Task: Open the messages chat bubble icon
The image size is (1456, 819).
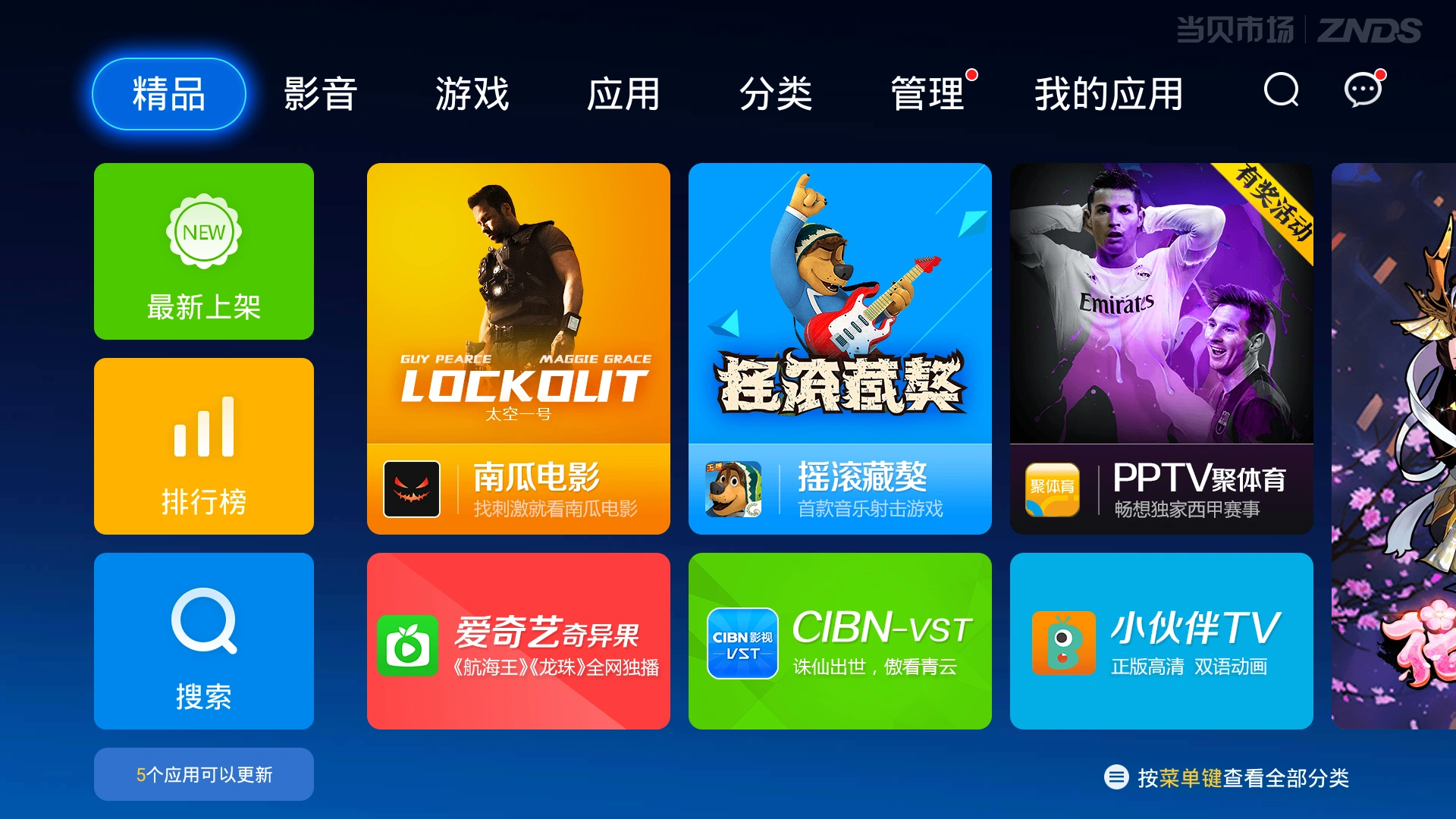Action: point(1363,91)
